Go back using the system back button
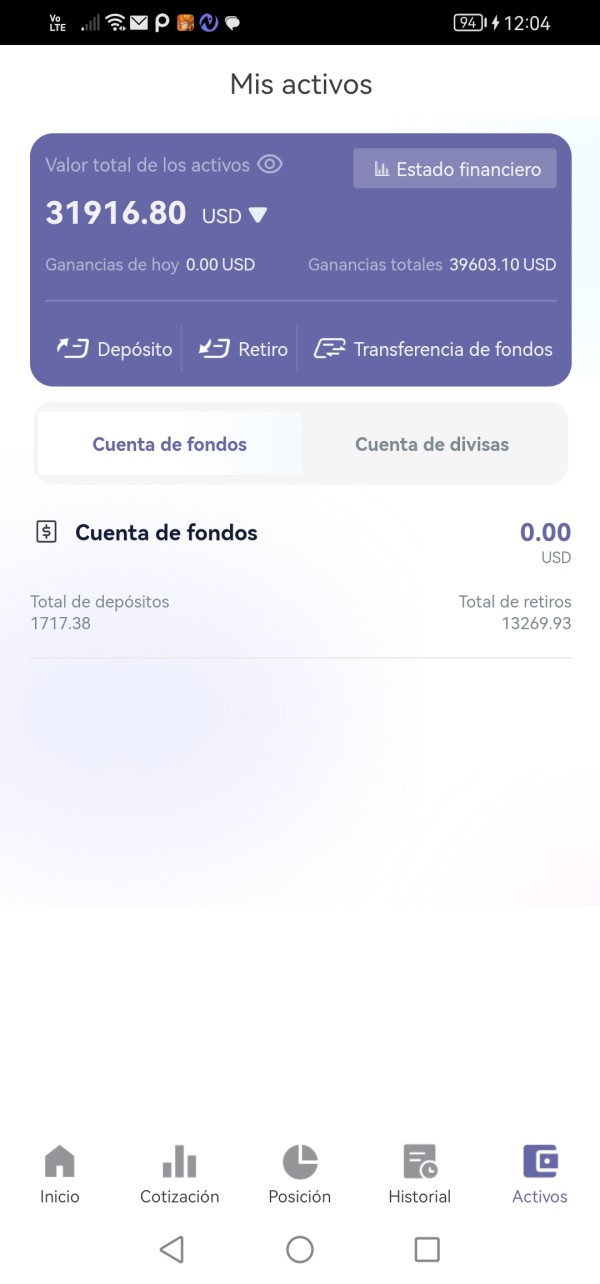The image size is (600, 1284). pyautogui.click(x=172, y=1249)
